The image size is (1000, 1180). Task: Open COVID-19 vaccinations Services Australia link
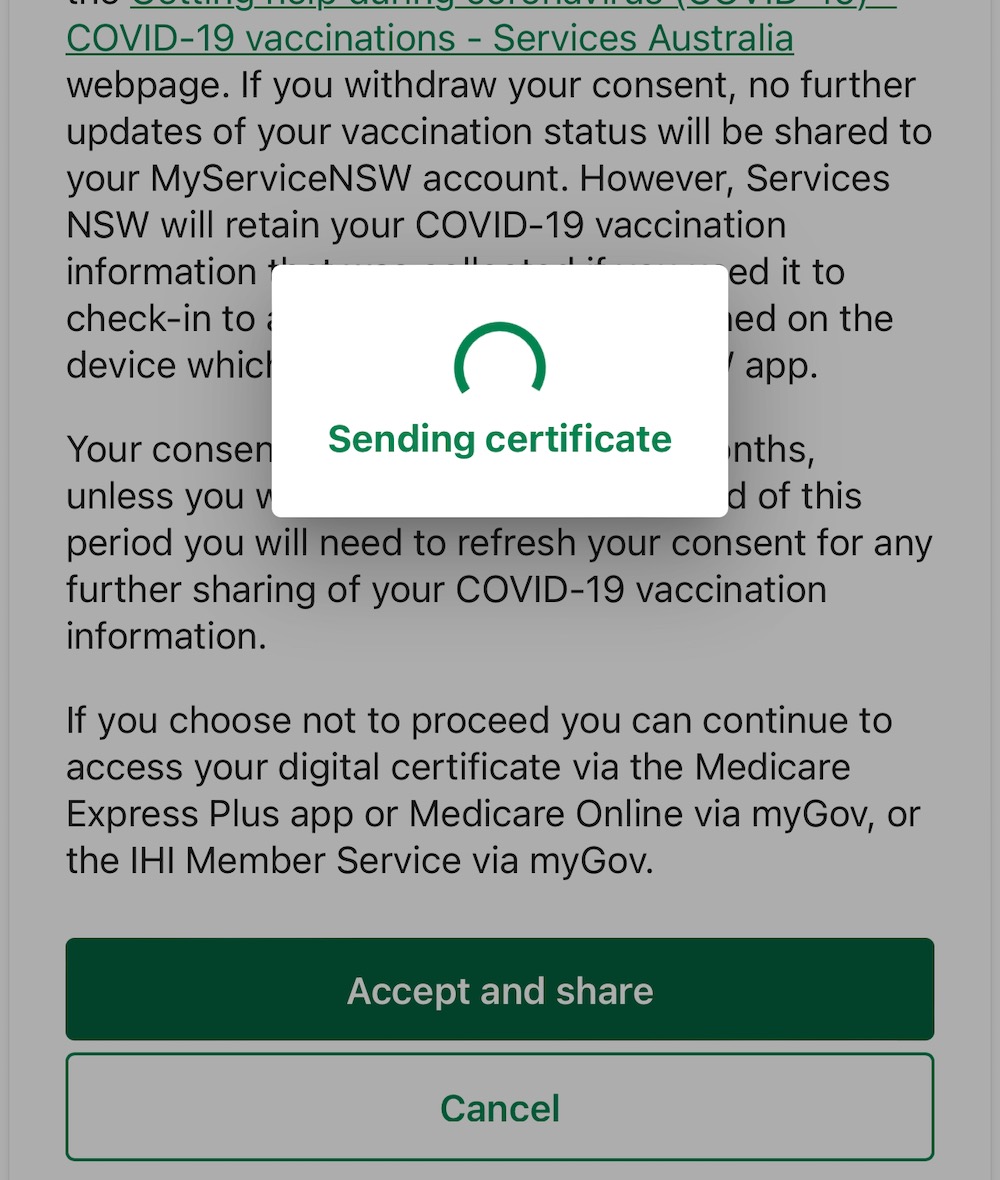pyautogui.click(x=430, y=38)
